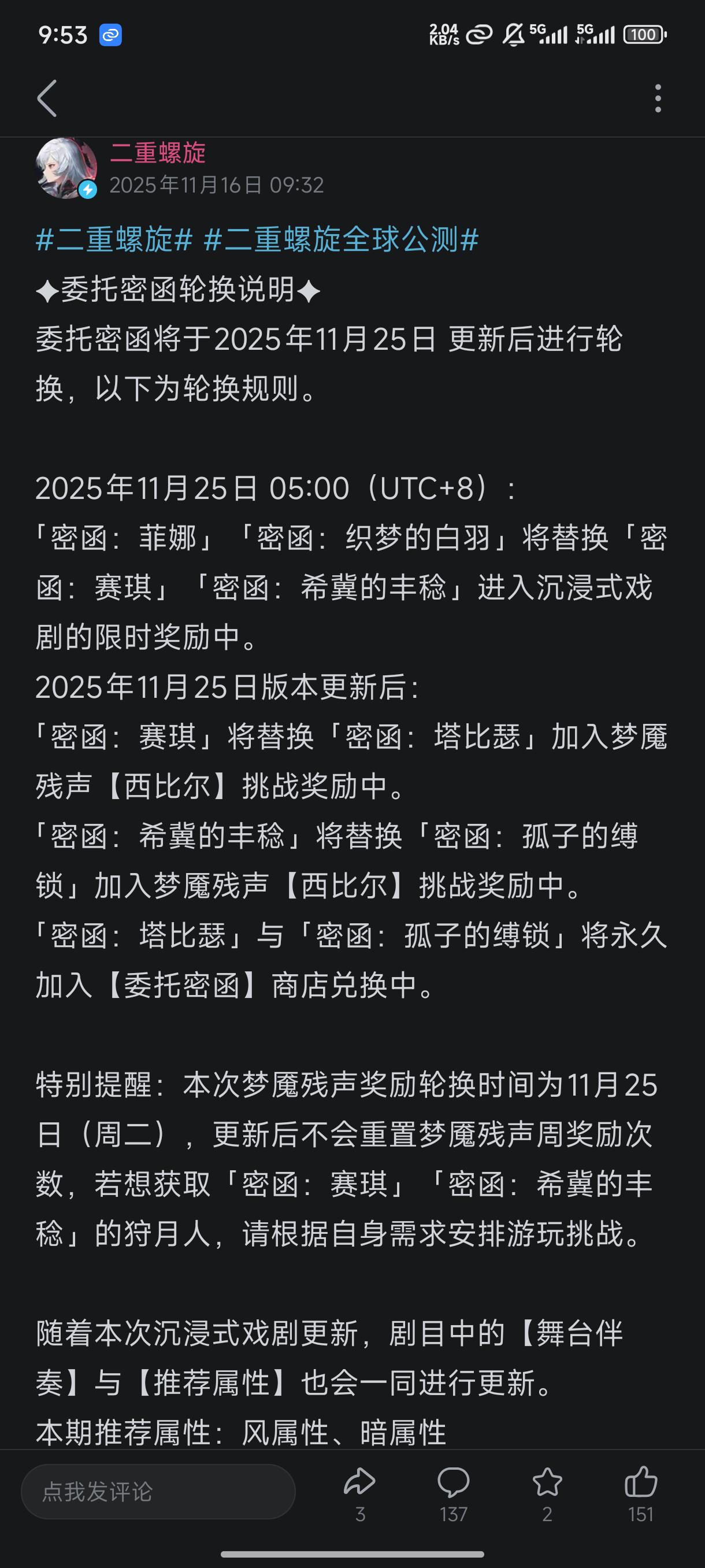Open the #二重螺旋# hashtag

[x=114, y=239]
